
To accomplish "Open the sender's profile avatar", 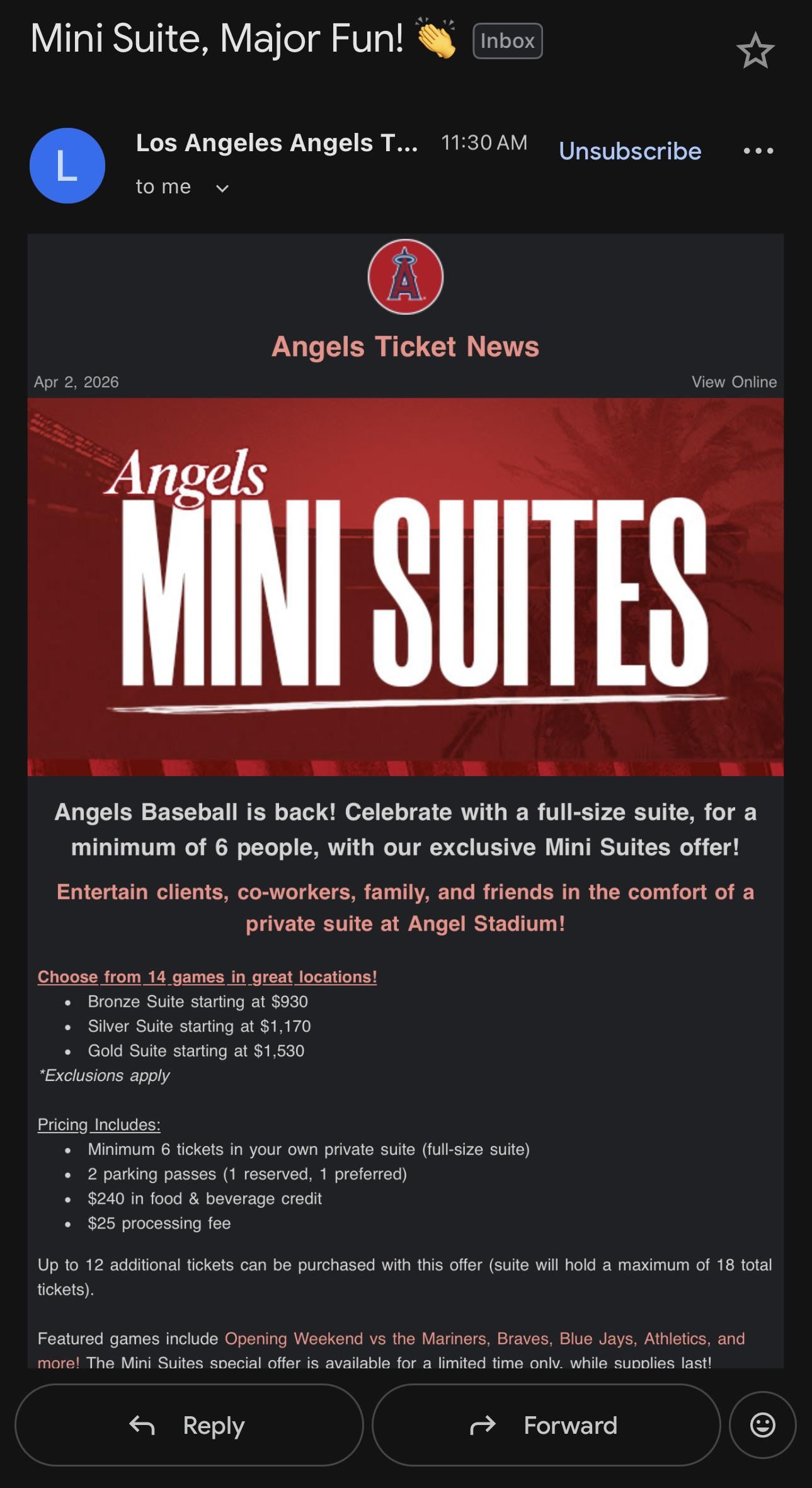I will [x=67, y=166].
